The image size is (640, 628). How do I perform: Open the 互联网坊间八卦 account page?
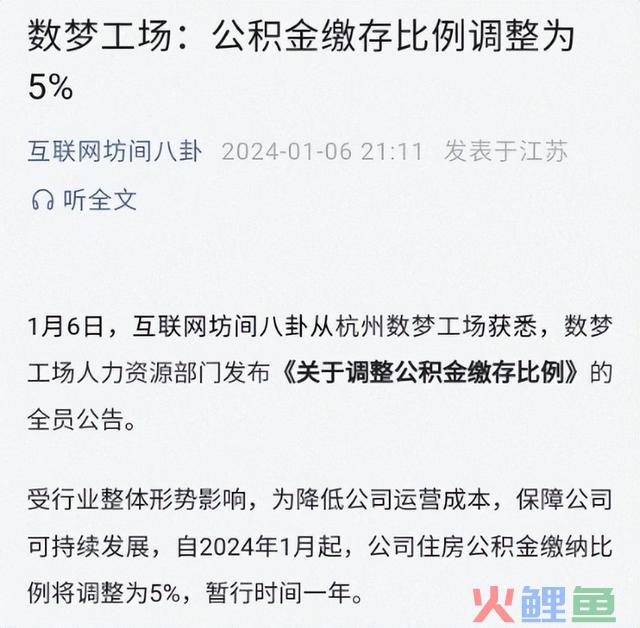115,152
